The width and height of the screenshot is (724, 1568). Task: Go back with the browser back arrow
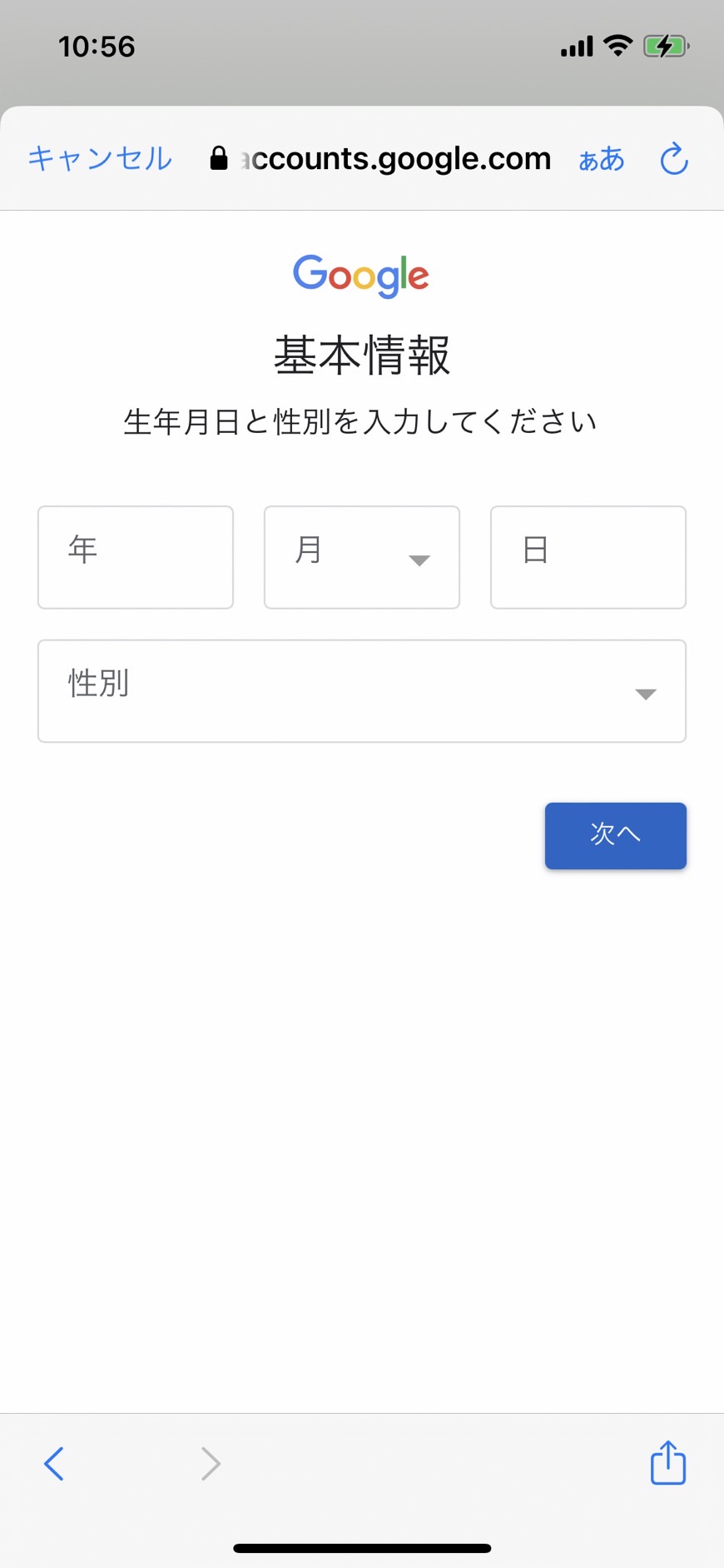point(54,1463)
